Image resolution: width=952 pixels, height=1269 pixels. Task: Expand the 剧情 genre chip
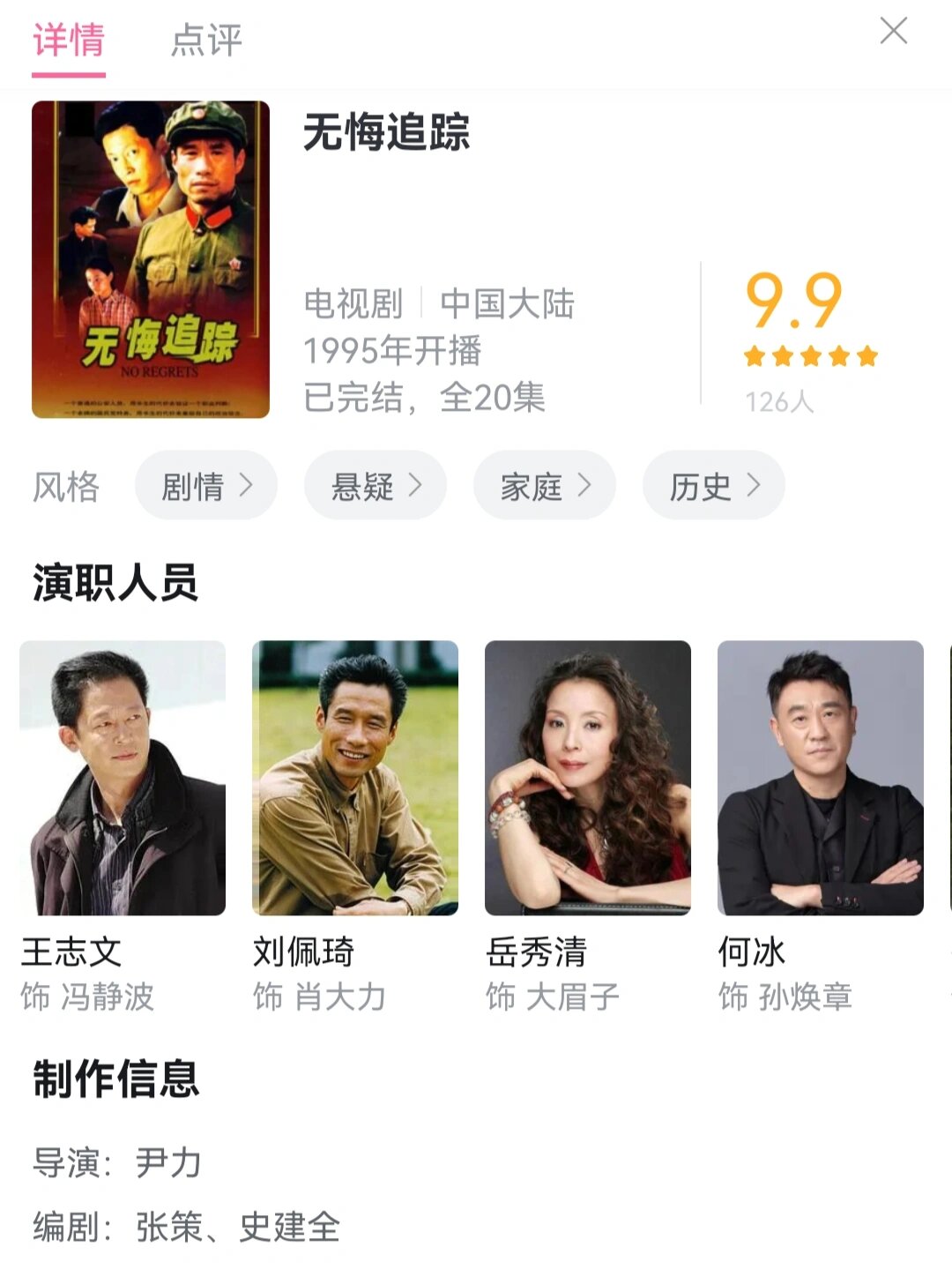pos(205,484)
